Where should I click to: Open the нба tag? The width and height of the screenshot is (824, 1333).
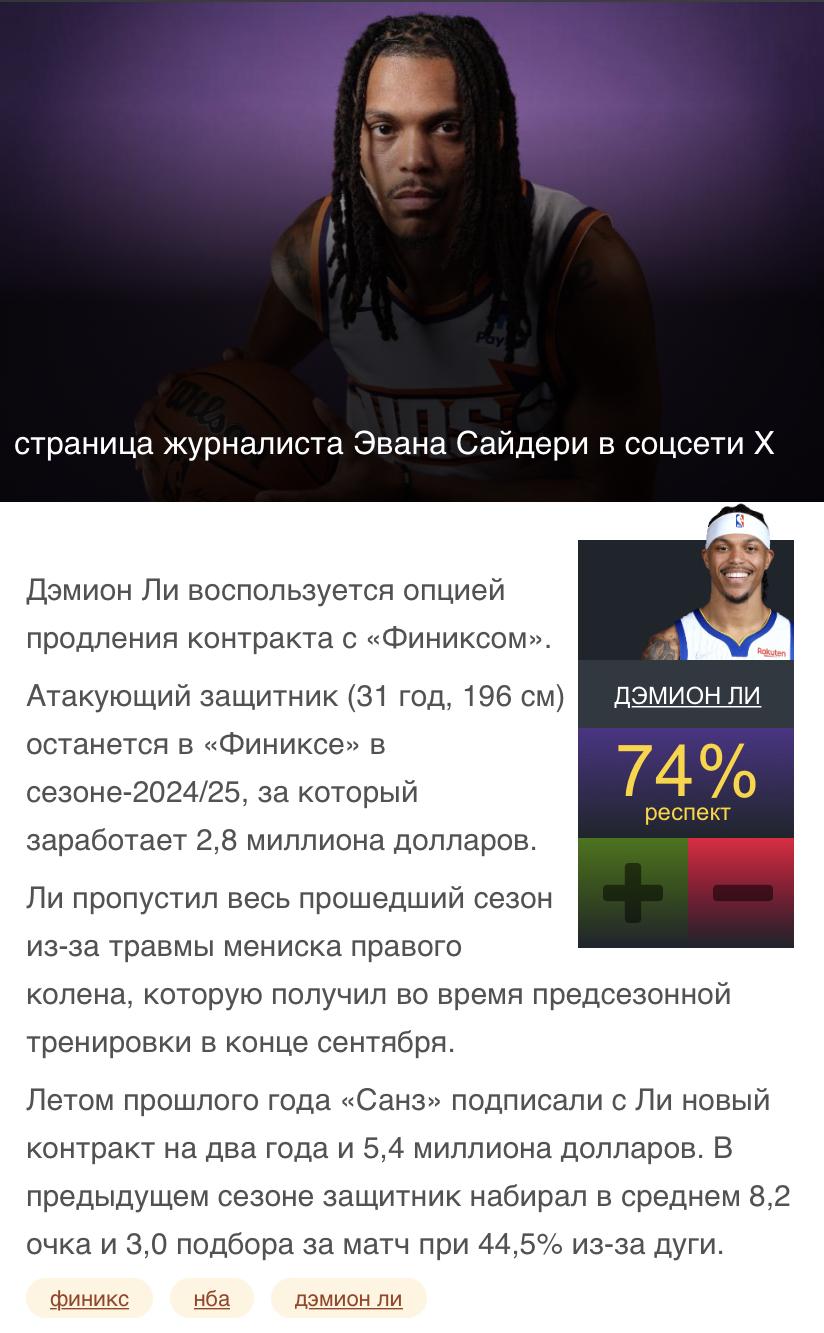pyautogui.click(x=212, y=1298)
